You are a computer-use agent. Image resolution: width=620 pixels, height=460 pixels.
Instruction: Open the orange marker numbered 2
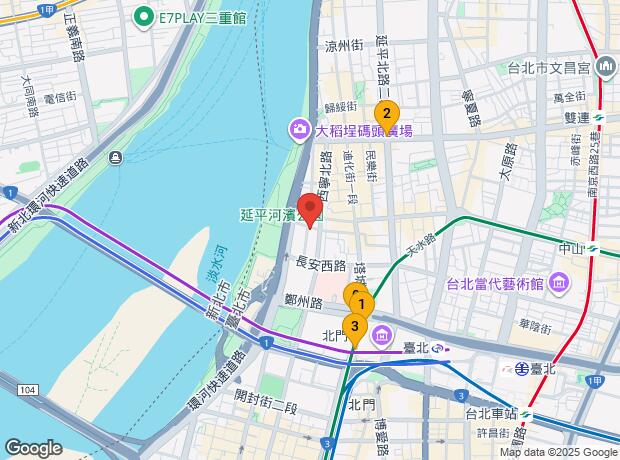pyautogui.click(x=387, y=114)
